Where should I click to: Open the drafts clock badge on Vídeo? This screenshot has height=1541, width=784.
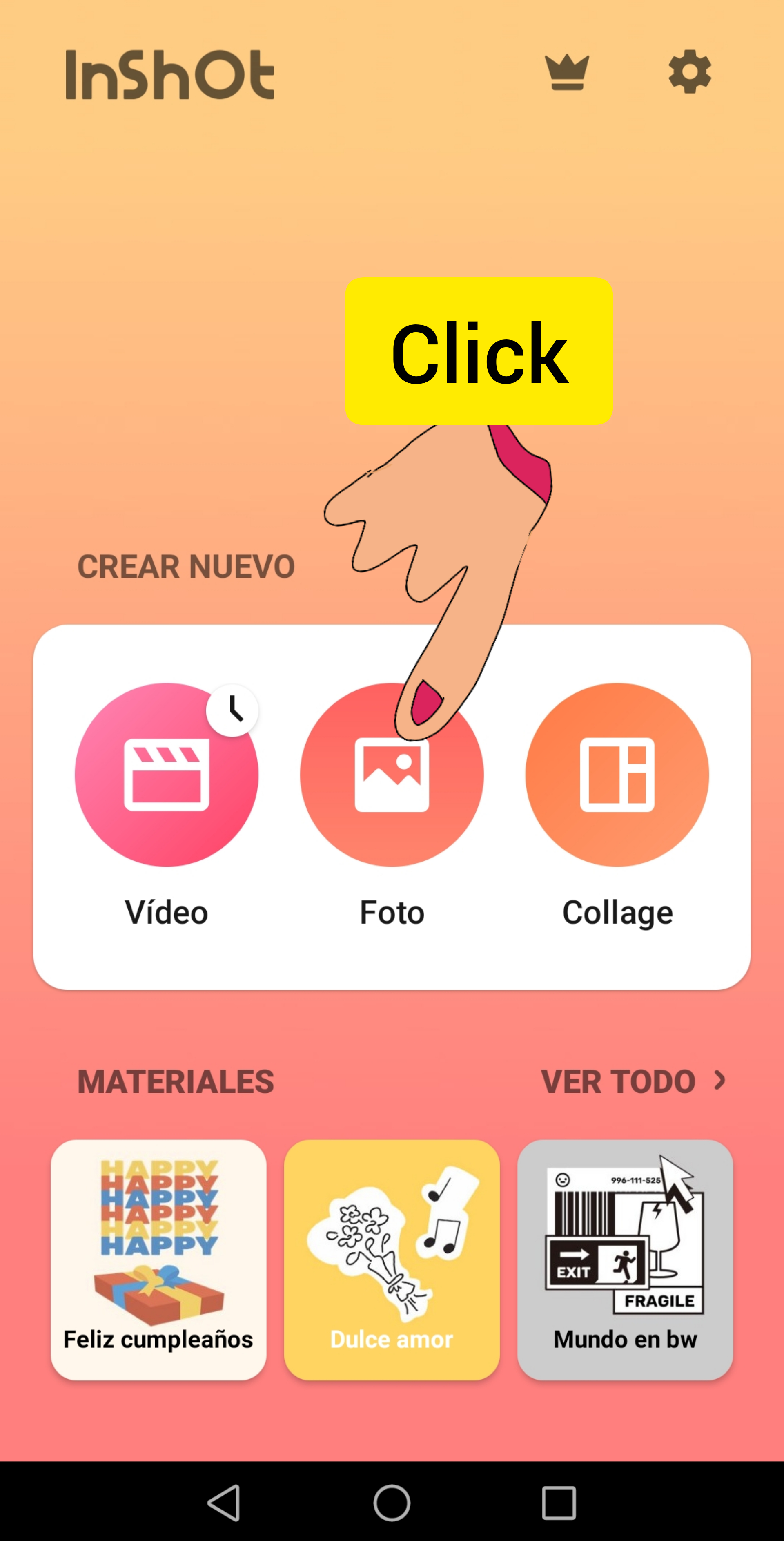233,710
